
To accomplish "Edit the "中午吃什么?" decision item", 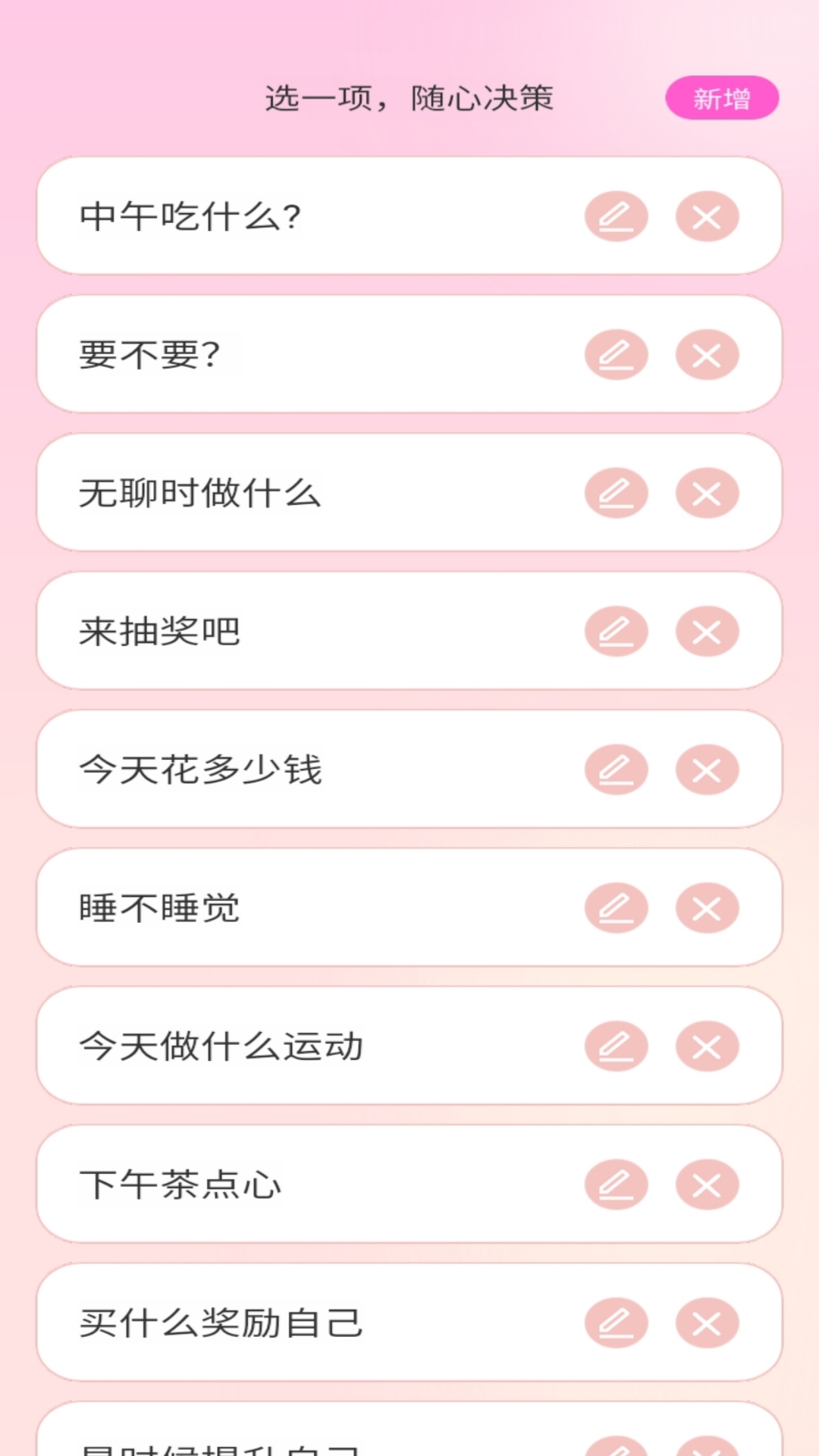I will (618, 216).
